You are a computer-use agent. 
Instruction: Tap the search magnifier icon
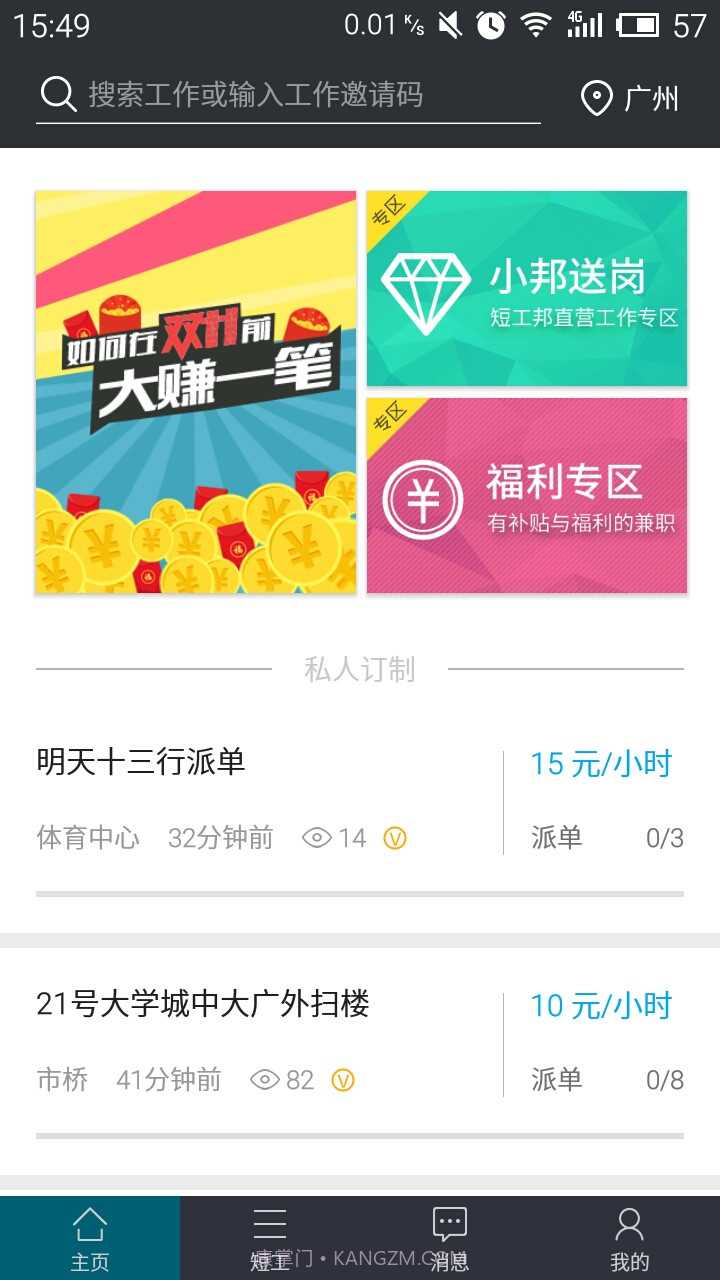(x=59, y=93)
